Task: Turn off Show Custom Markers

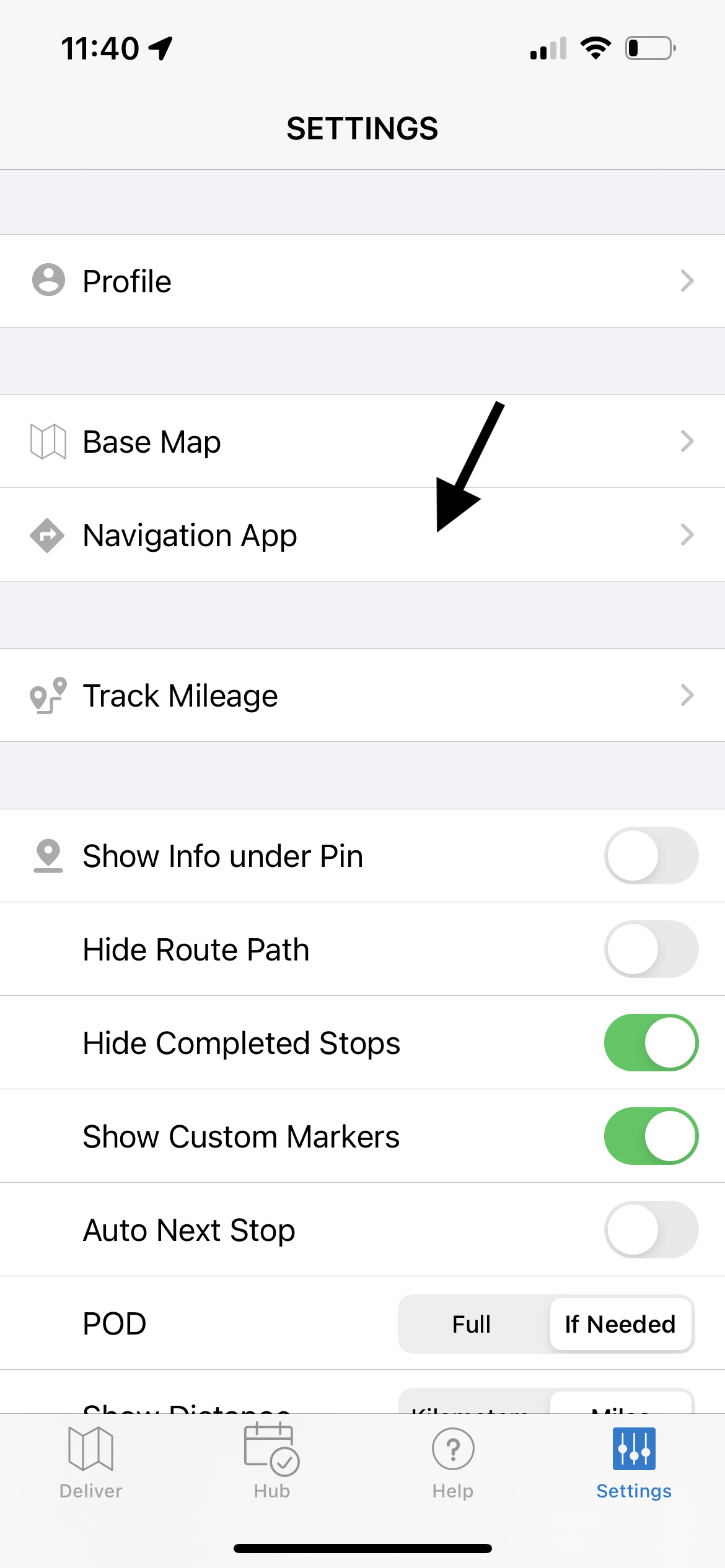Action: point(651,1136)
